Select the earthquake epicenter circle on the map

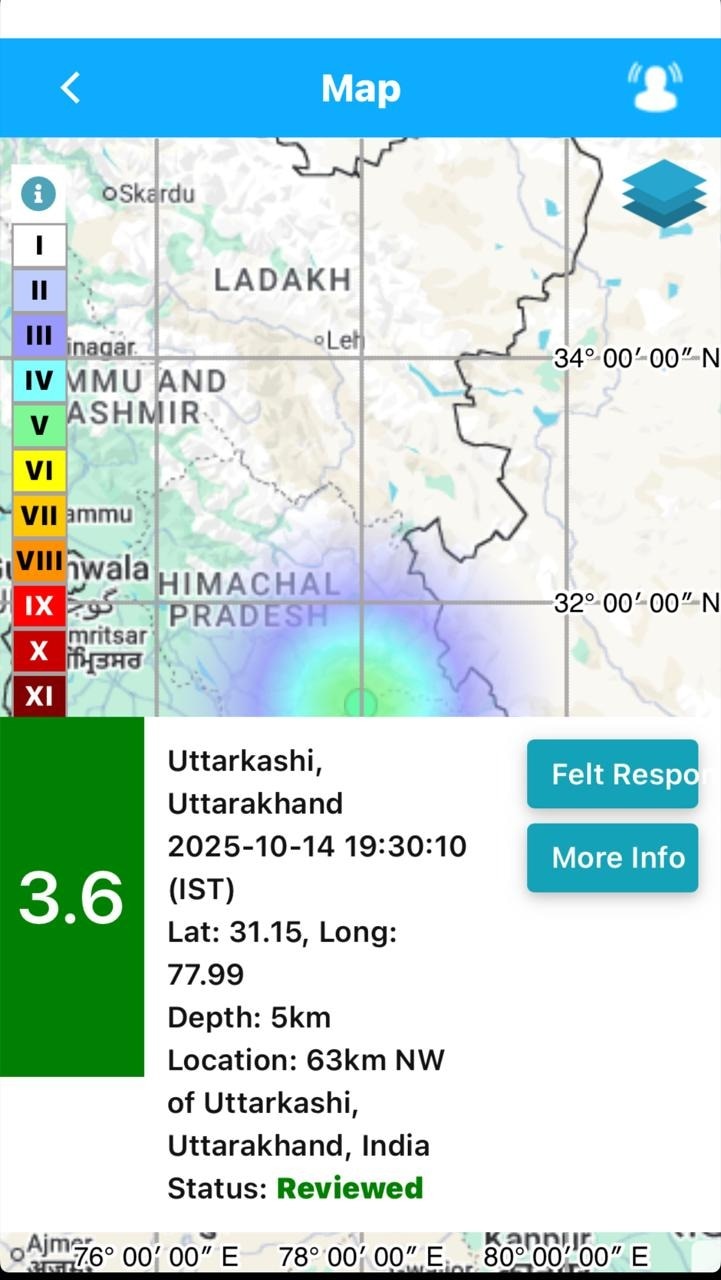[x=362, y=703]
